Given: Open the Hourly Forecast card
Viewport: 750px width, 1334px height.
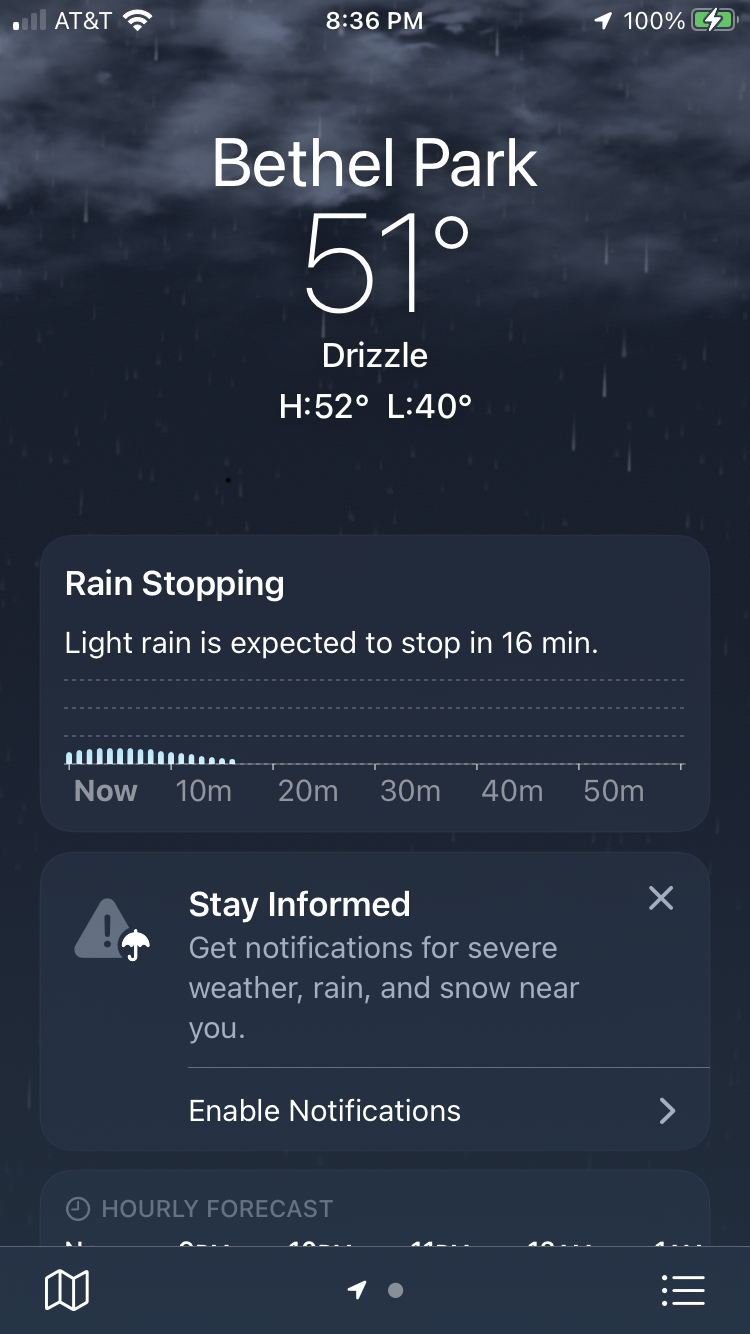Looking at the screenshot, I should 374,1210.
